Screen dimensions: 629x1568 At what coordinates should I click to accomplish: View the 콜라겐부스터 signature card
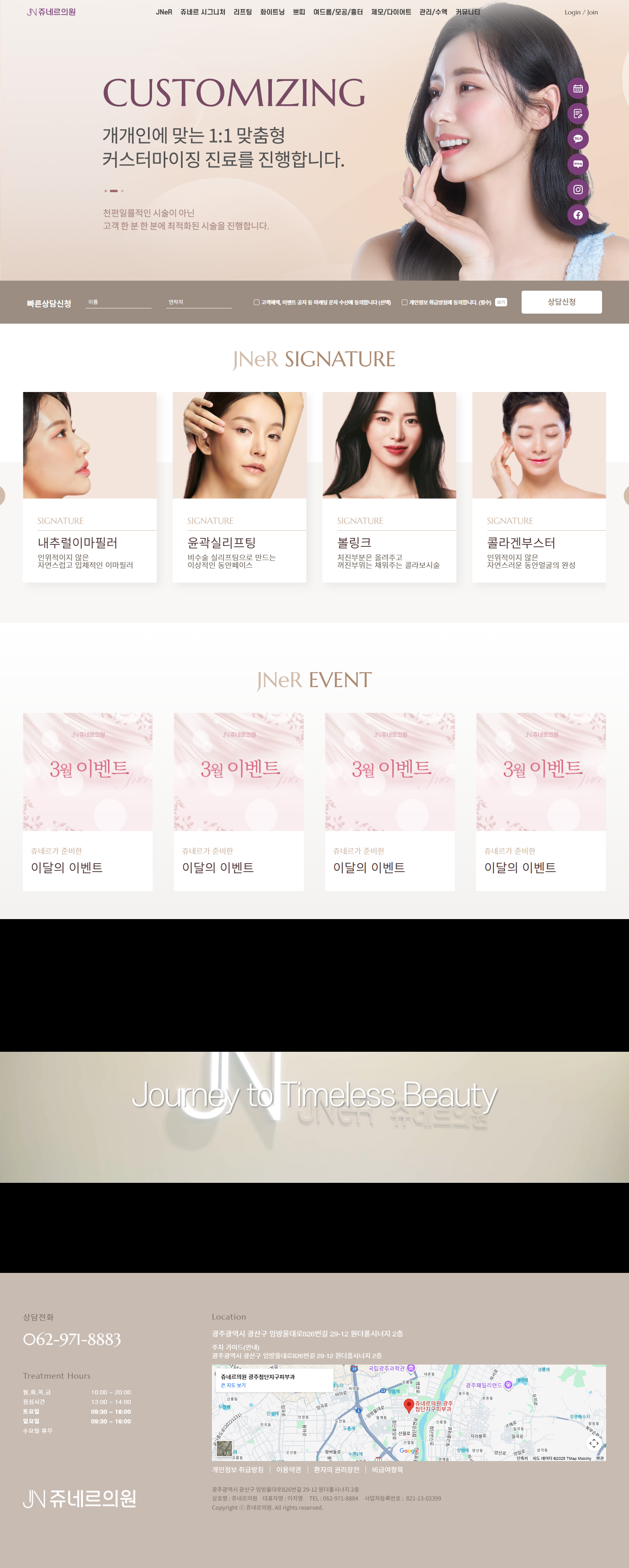pyautogui.click(x=538, y=486)
